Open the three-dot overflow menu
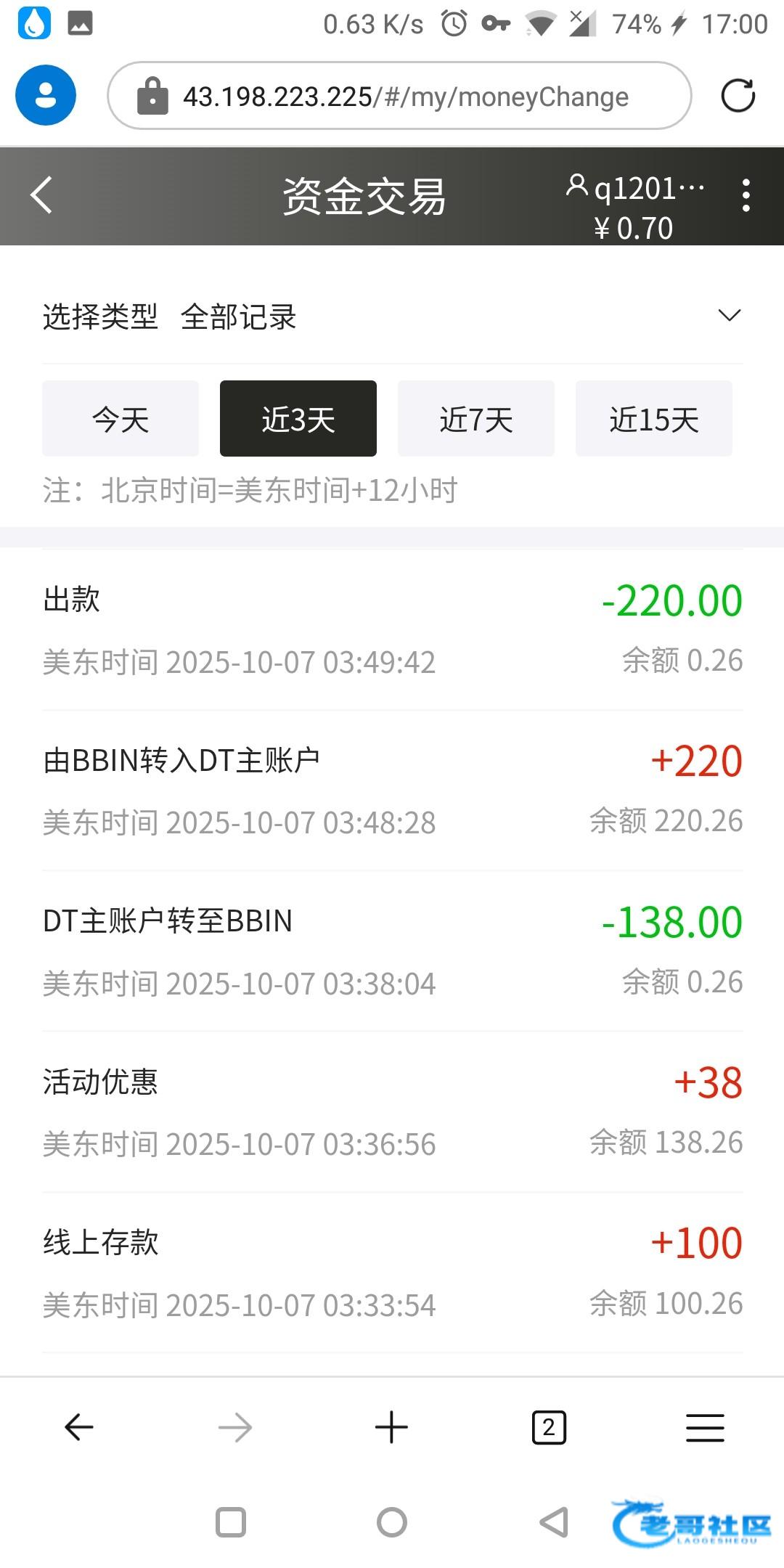 [746, 196]
